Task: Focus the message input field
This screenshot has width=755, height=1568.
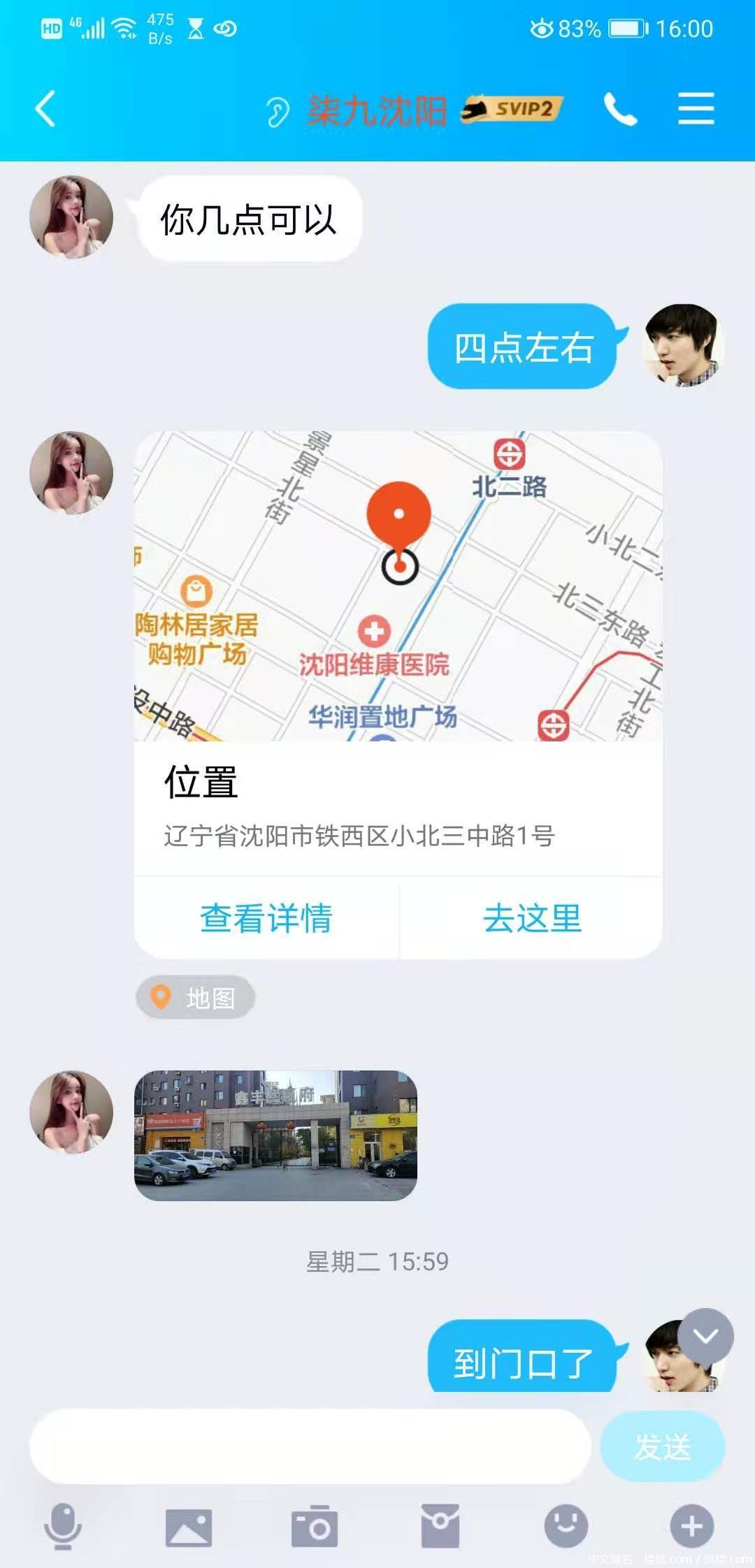Action: (x=310, y=1446)
